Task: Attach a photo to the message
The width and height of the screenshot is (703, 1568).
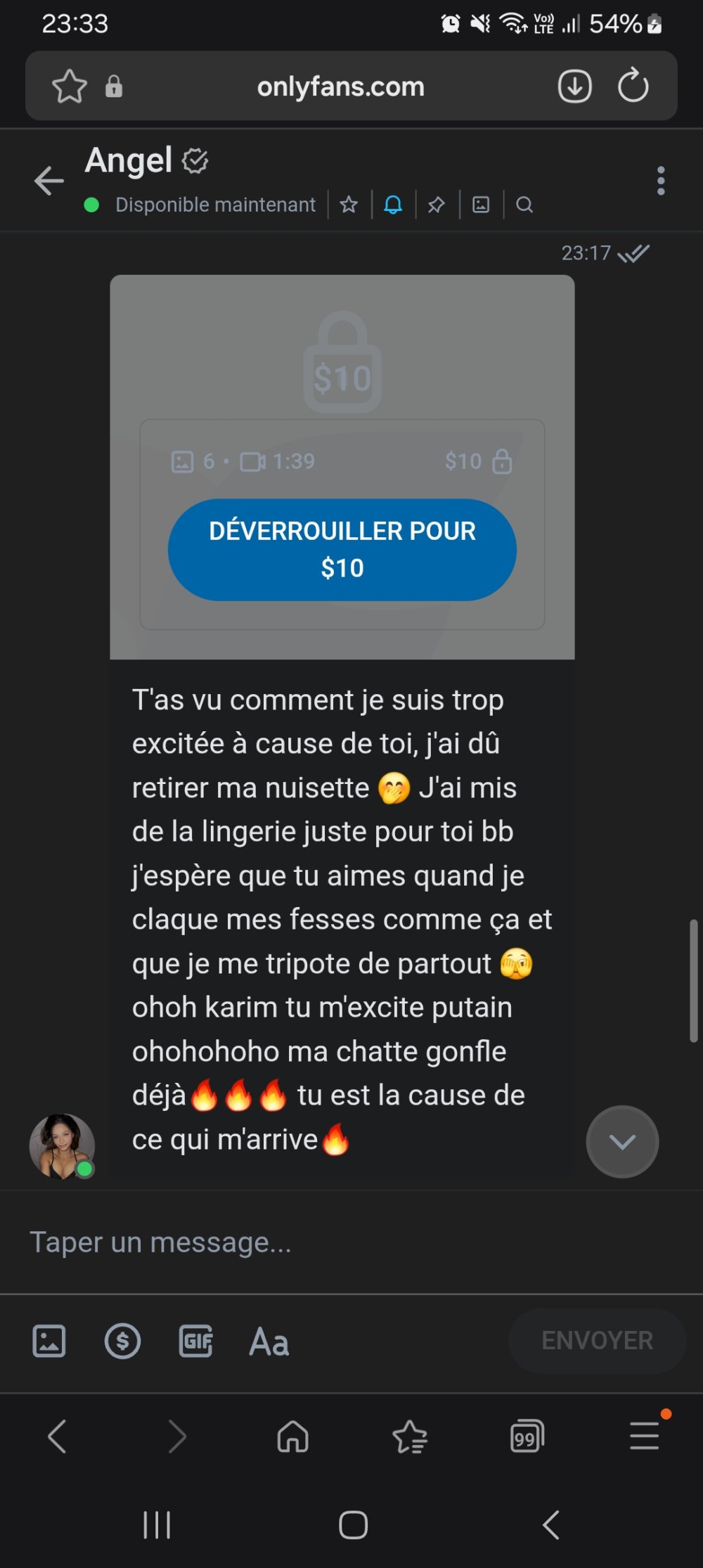Action: point(49,1341)
